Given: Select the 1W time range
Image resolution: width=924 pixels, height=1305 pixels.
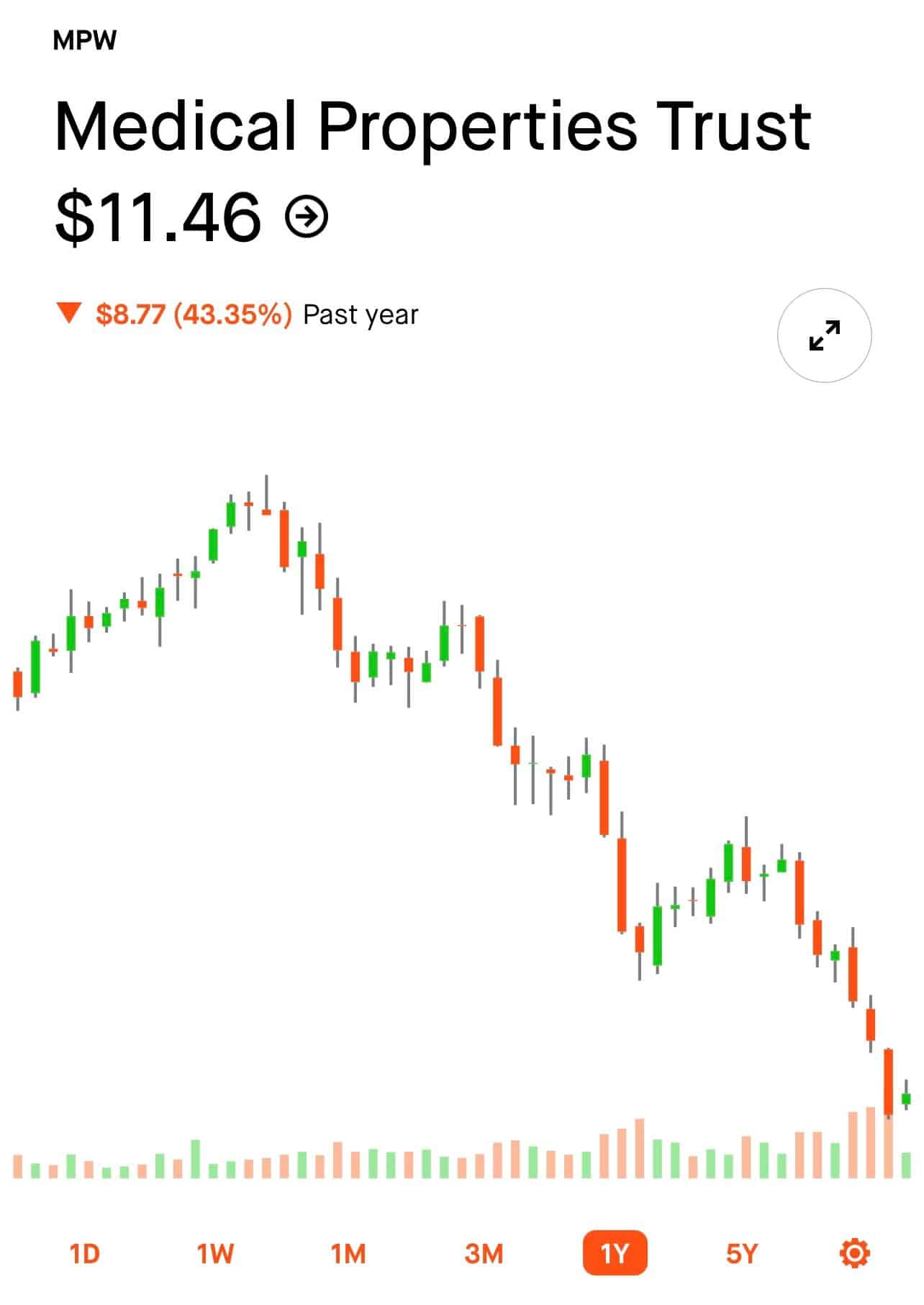Looking at the screenshot, I should [x=215, y=1254].
